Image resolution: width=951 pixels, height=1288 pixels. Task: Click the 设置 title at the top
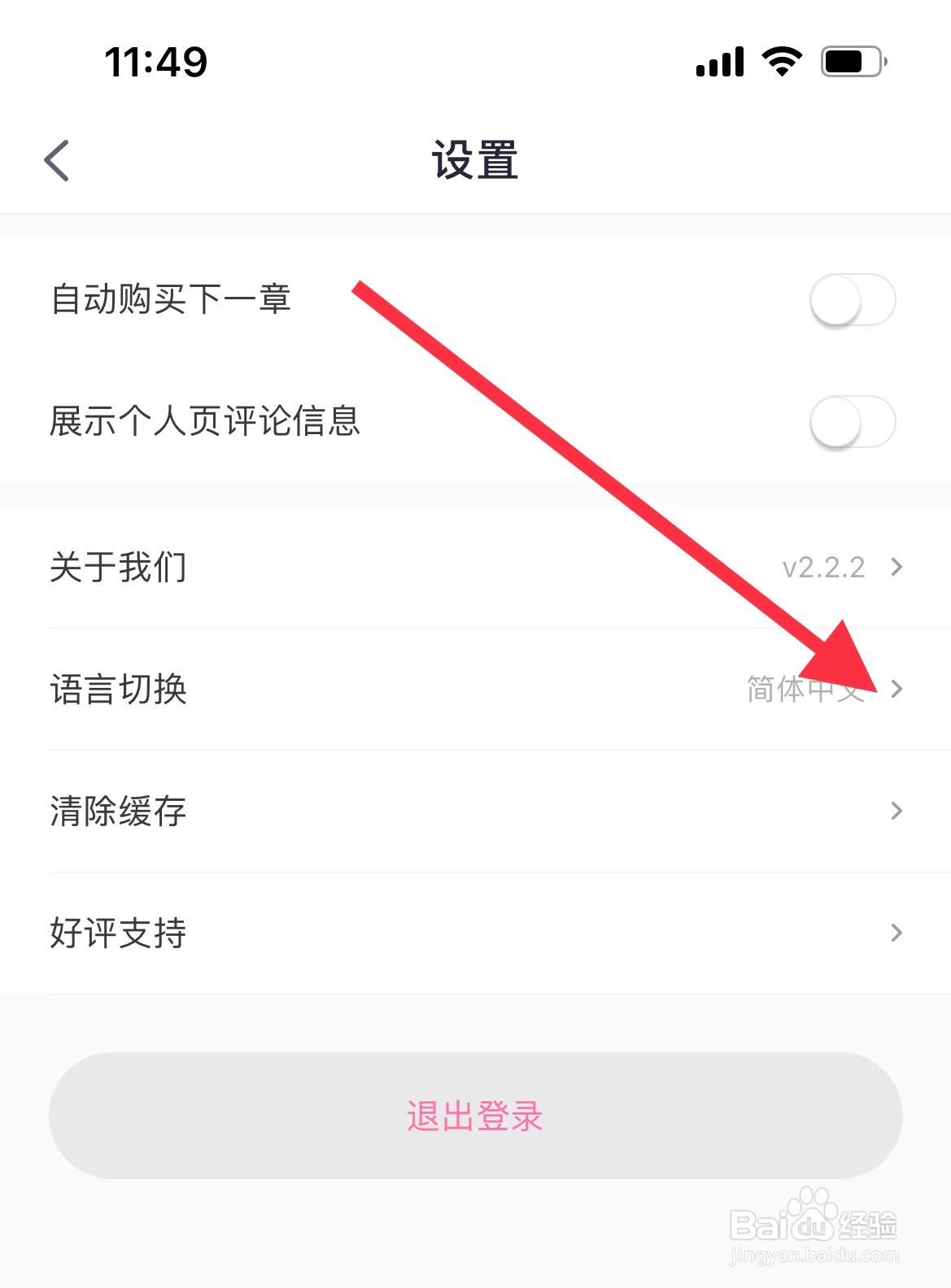[475, 159]
